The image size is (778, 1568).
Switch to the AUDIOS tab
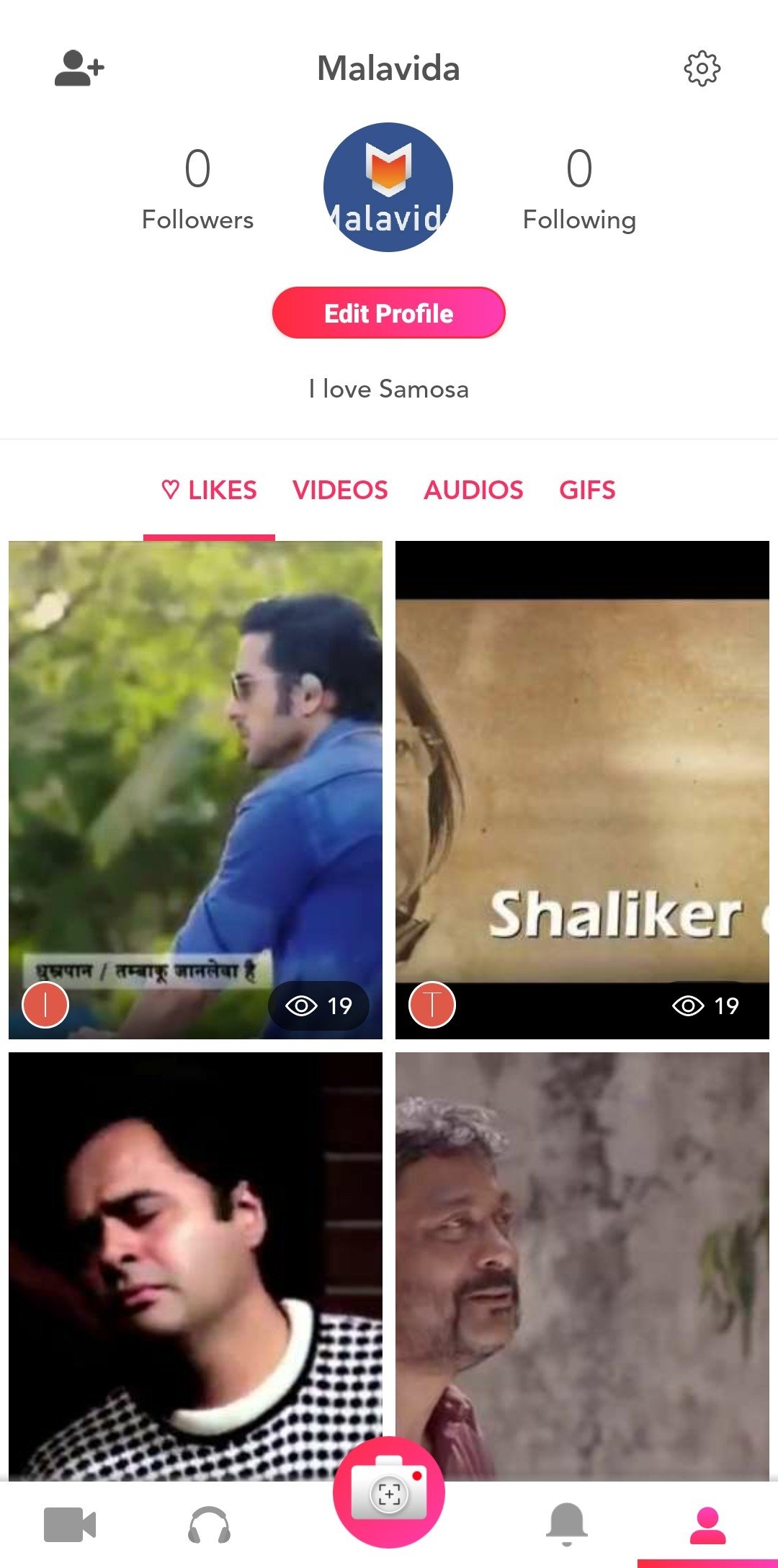click(x=473, y=490)
